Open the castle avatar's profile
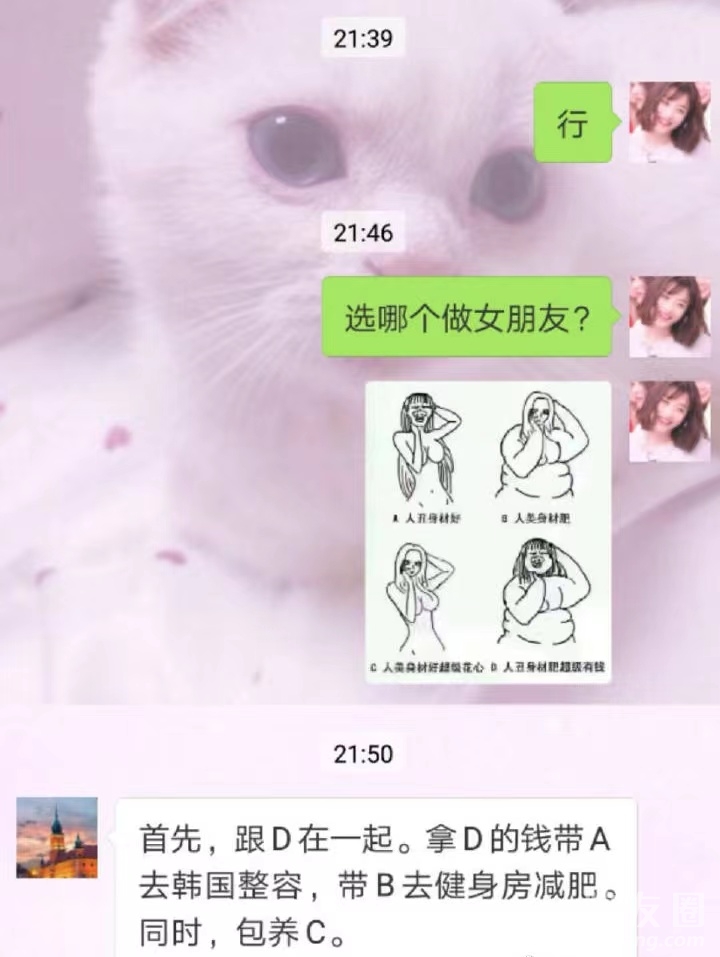This screenshot has height=957, width=720. pos(57,838)
